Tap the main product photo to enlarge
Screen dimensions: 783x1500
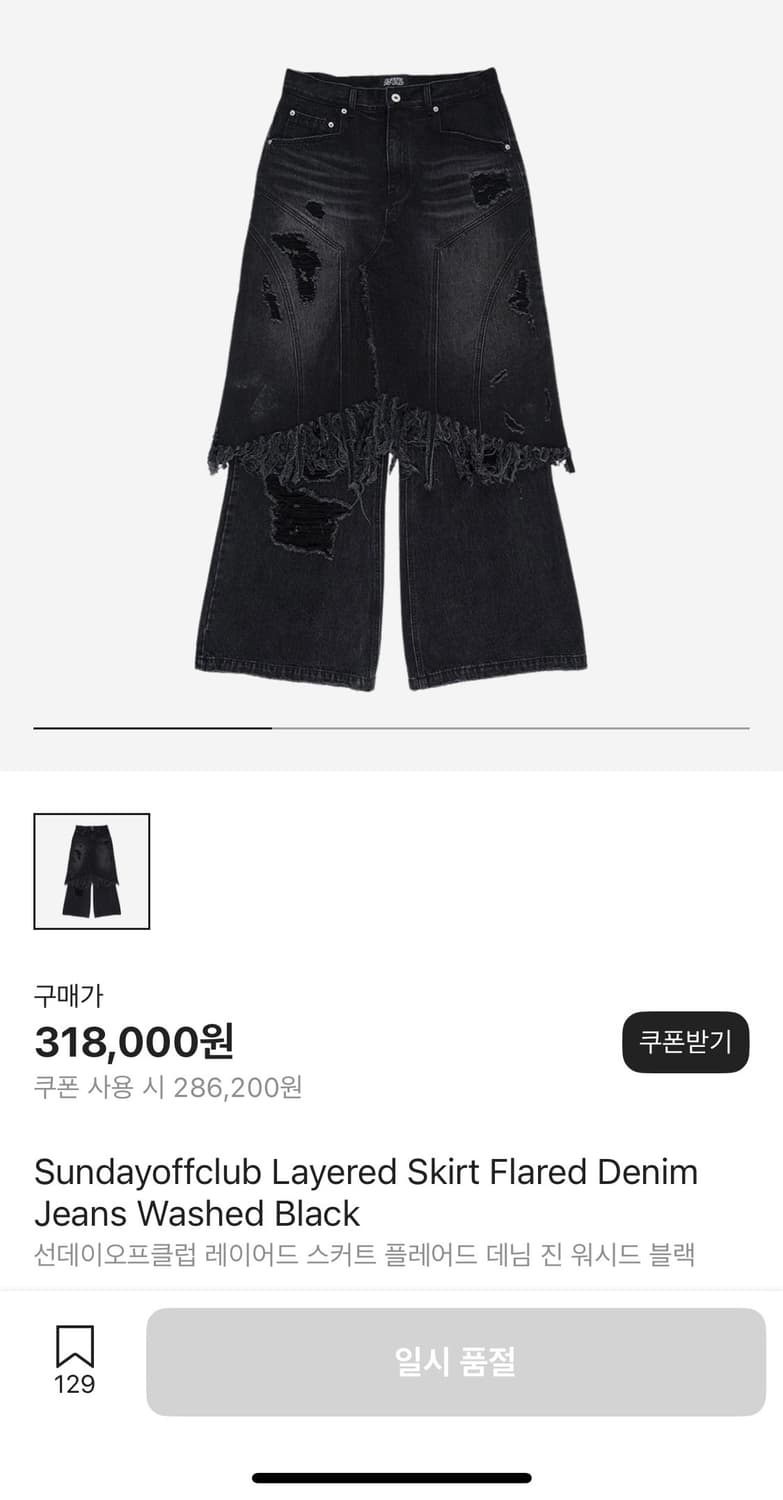[391, 380]
